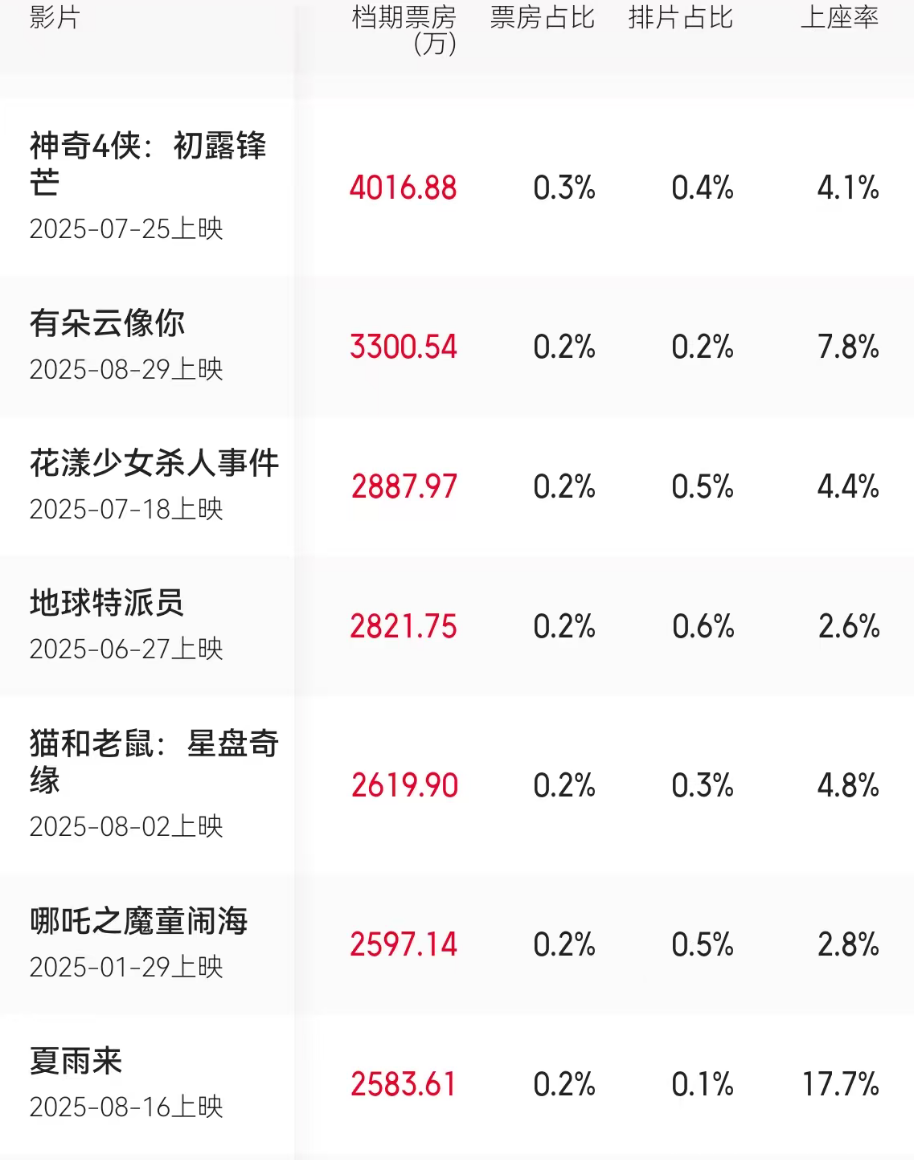This screenshot has height=1160, width=914.
Task: Open the 哪吒之魔童闹海 film page
Action: pyautogui.click(x=139, y=922)
